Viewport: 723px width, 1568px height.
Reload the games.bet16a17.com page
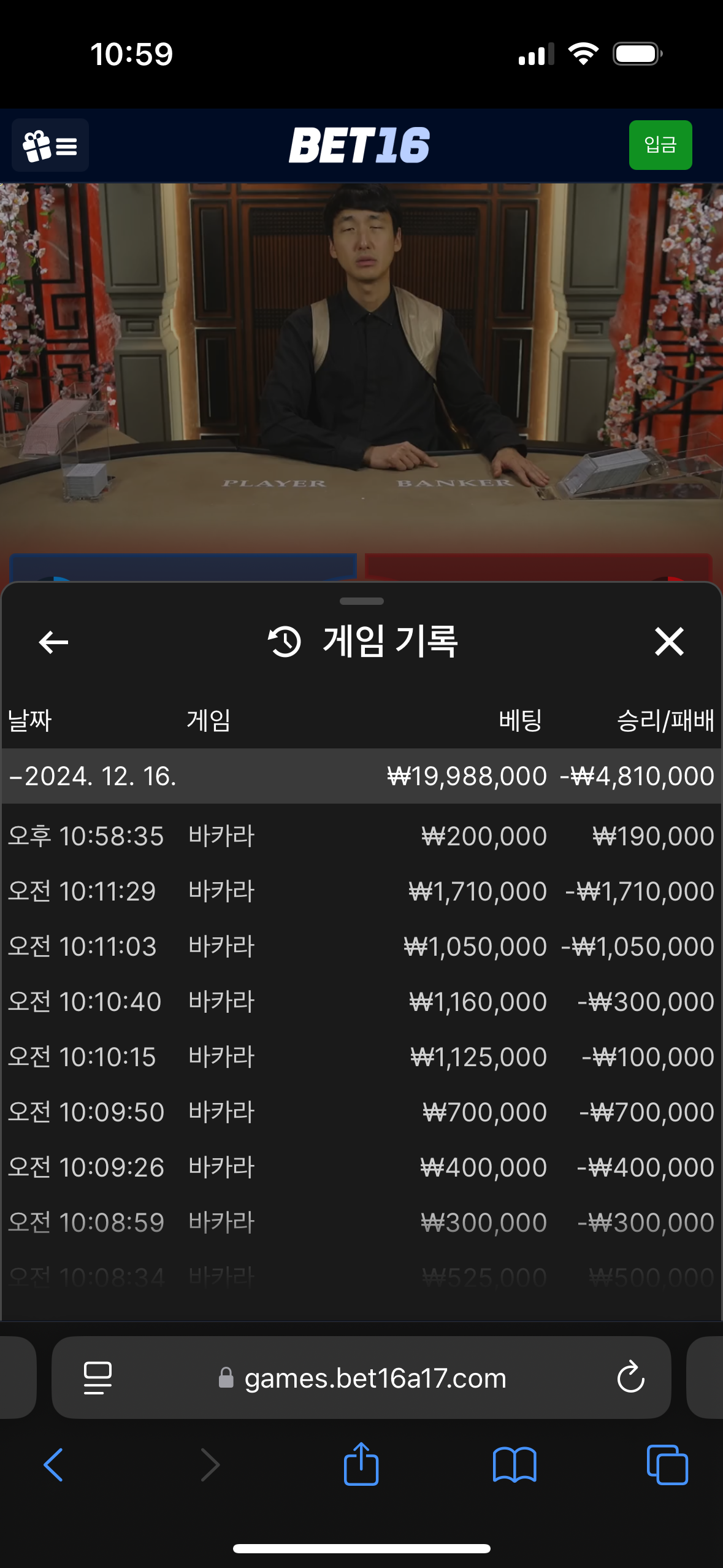click(x=630, y=1378)
